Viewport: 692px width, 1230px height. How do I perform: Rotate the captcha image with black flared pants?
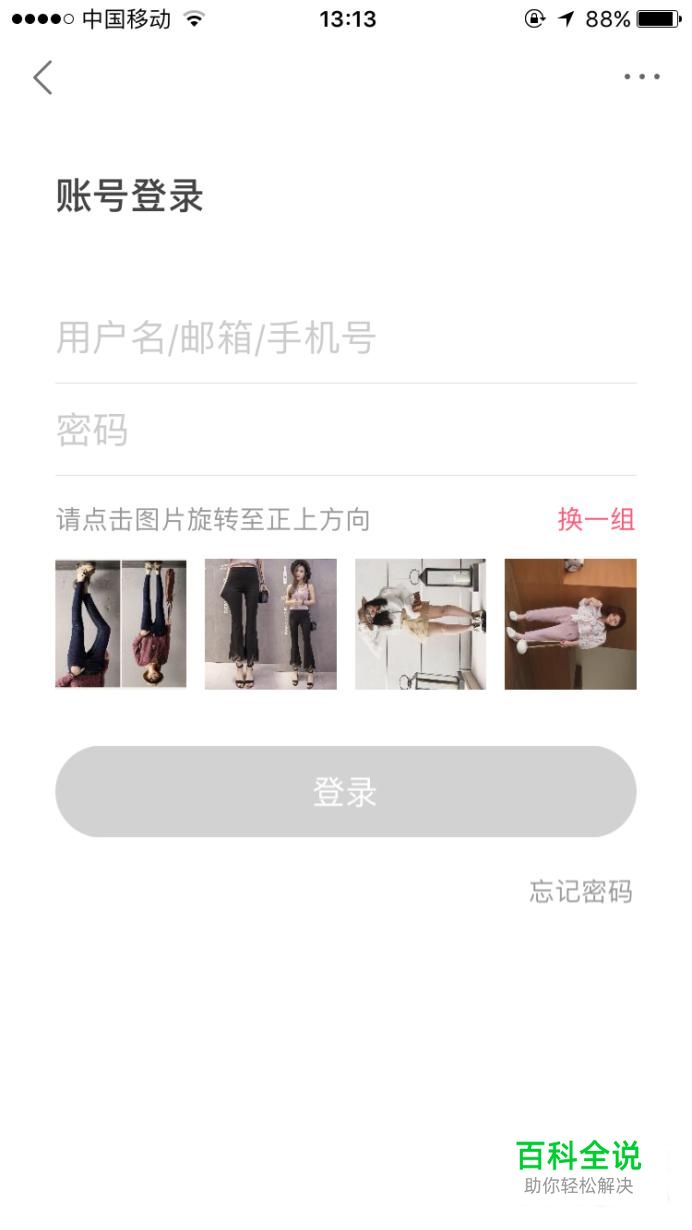pyautogui.click(x=270, y=624)
